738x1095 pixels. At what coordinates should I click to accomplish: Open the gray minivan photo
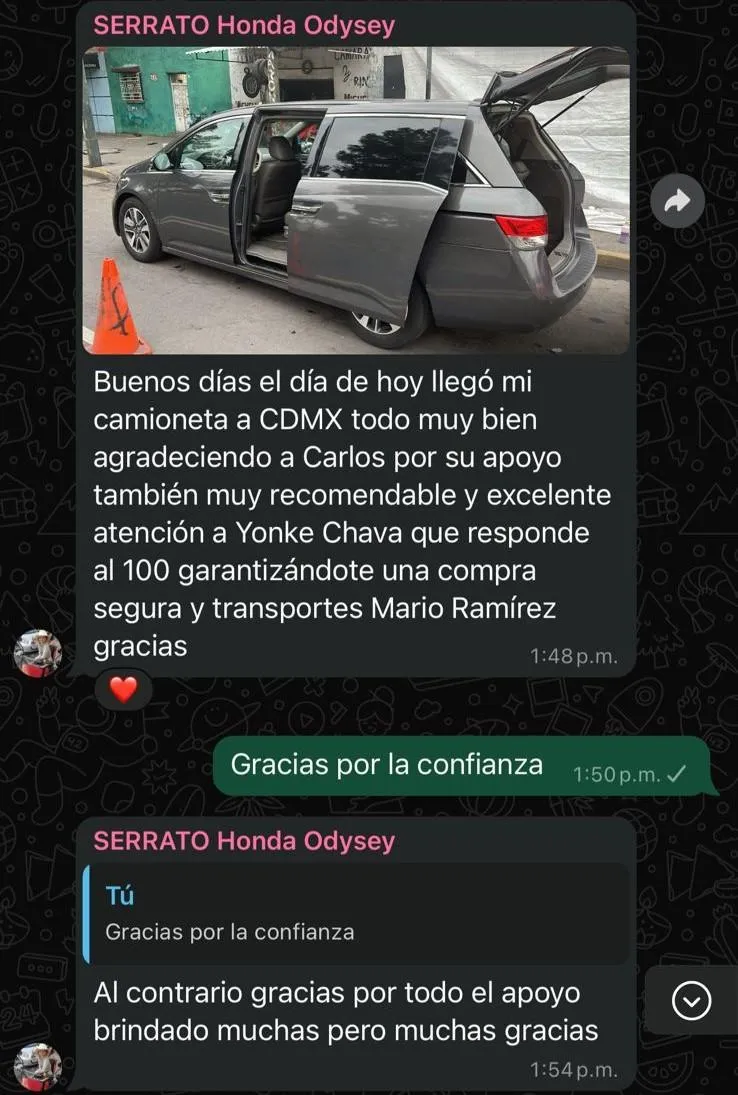click(x=355, y=200)
